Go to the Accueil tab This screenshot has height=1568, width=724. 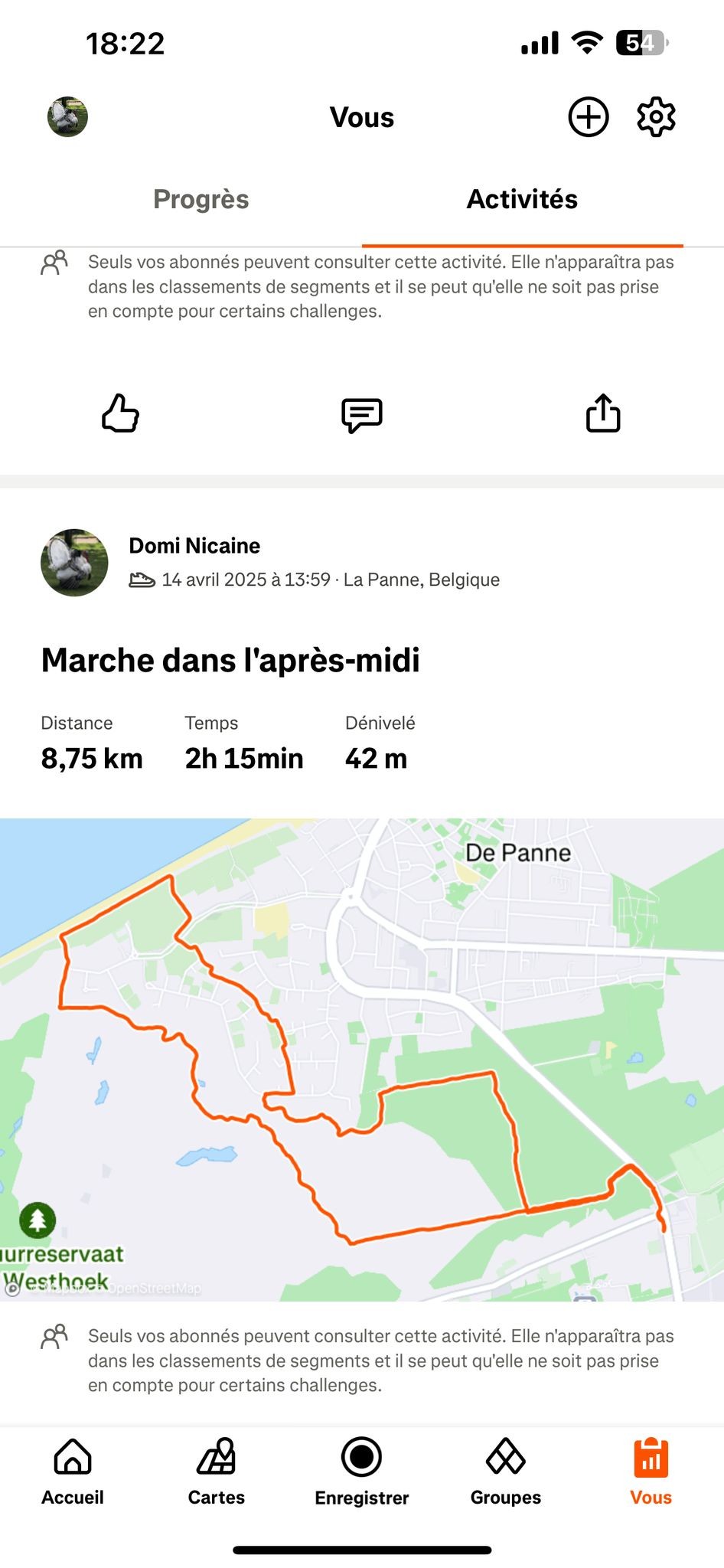point(73,1472)
